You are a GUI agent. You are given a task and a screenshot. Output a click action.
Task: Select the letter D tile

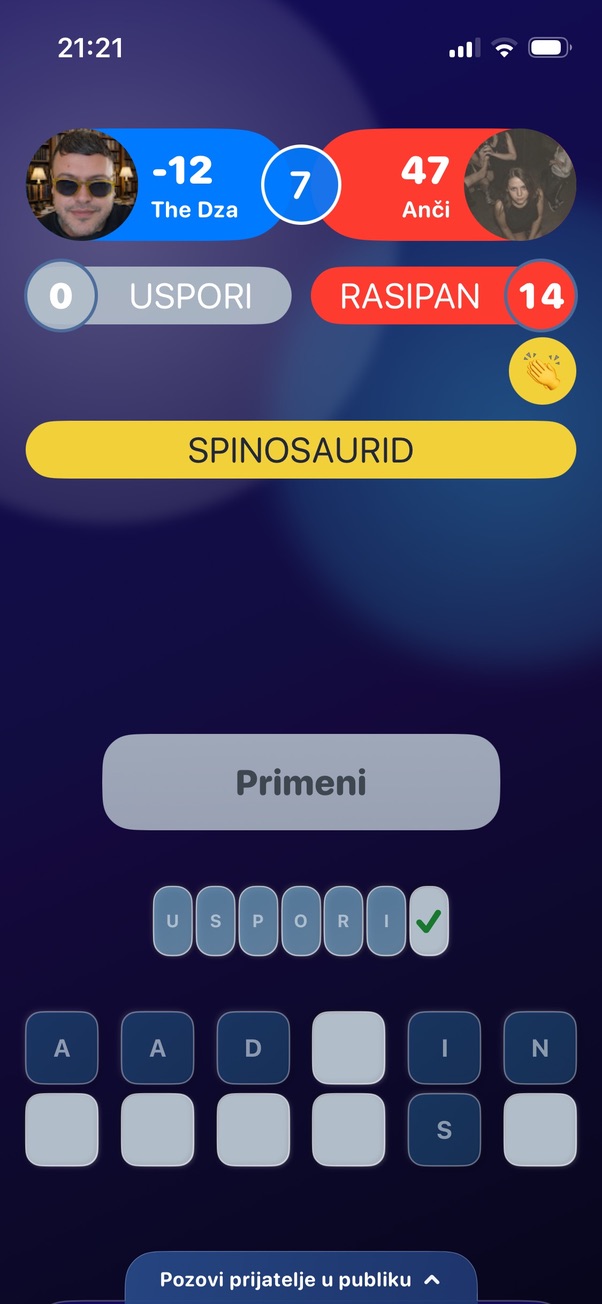click(253, 1048)
